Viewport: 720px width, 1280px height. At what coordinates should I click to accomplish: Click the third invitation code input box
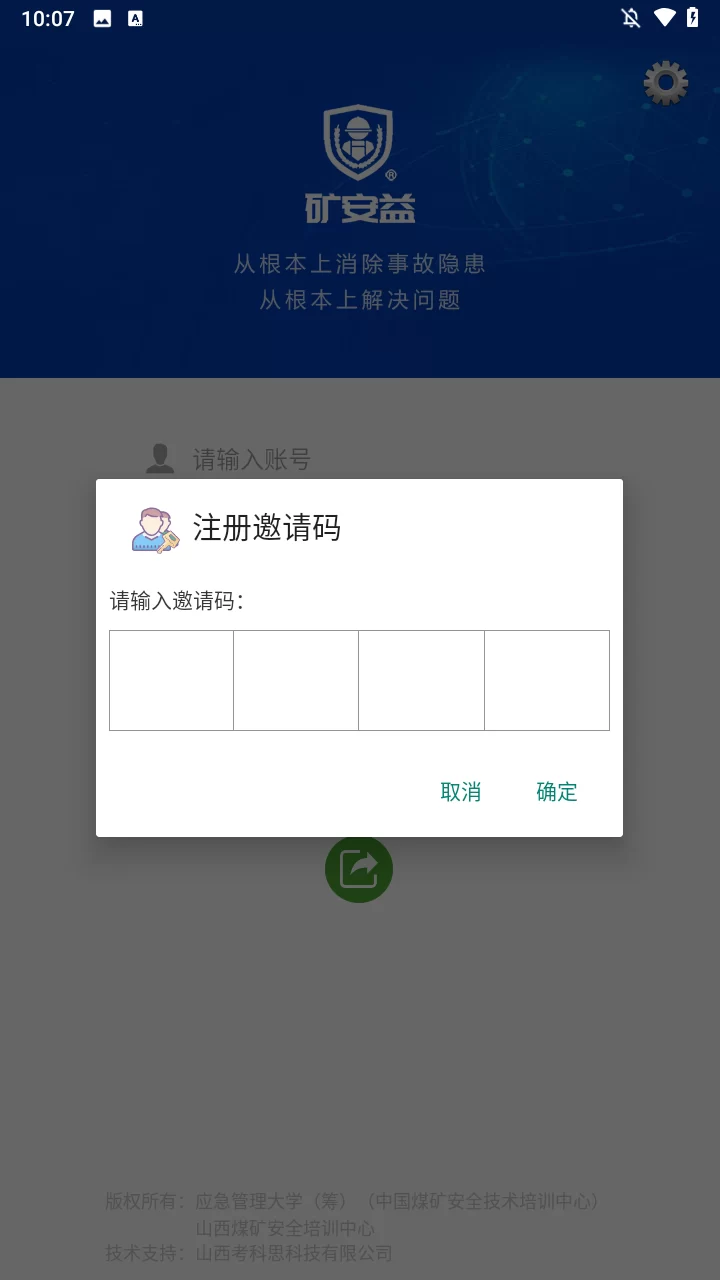point(421,680)
